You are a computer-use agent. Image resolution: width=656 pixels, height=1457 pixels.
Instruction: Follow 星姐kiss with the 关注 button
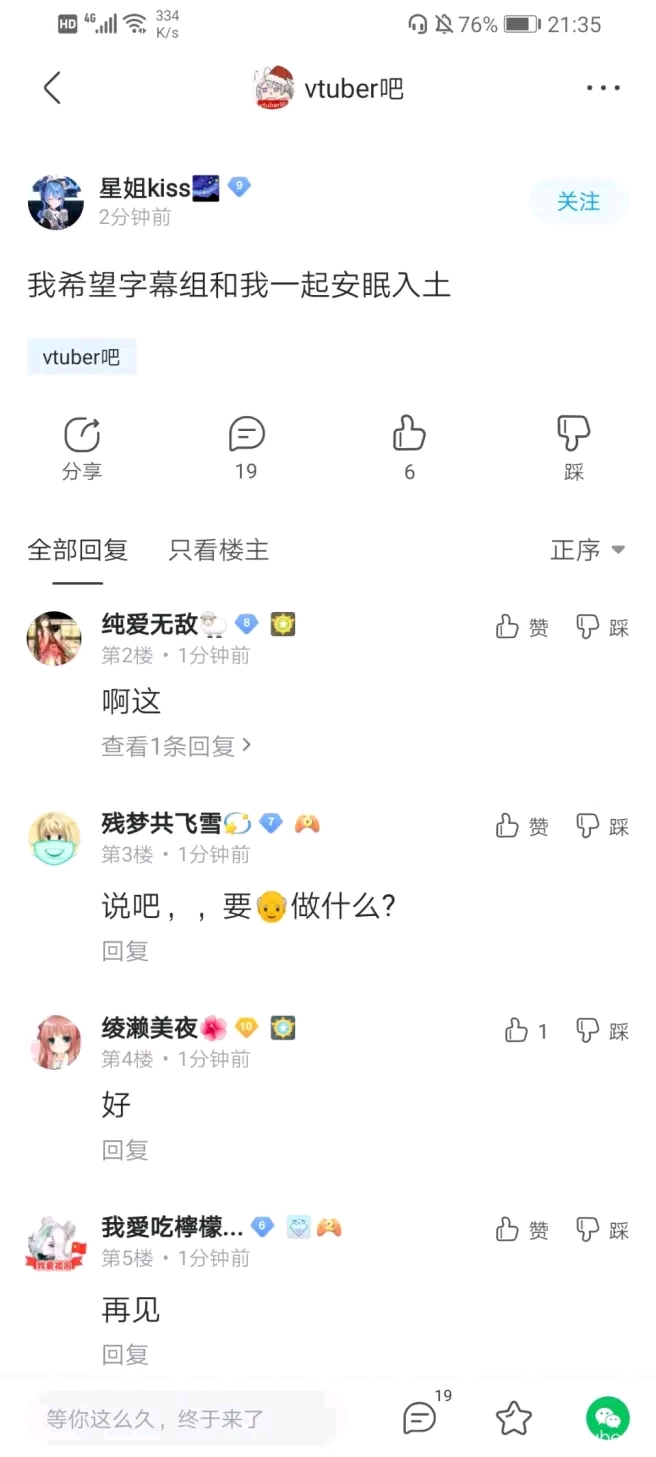pos(578,202)
